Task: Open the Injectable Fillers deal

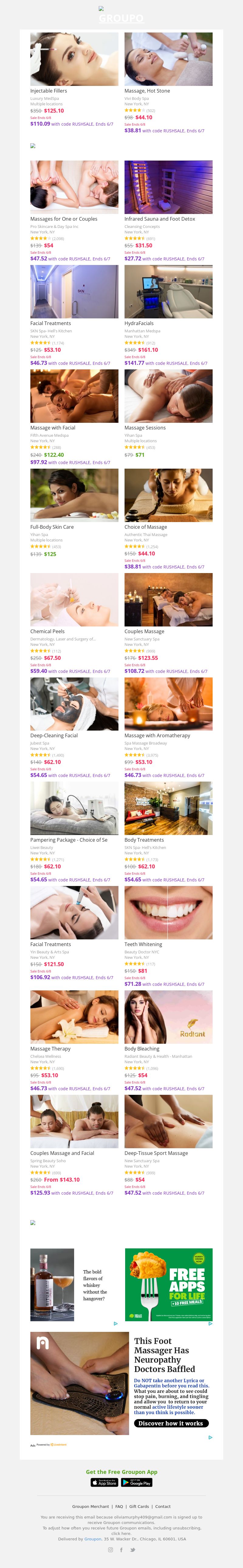Action: 74,59
